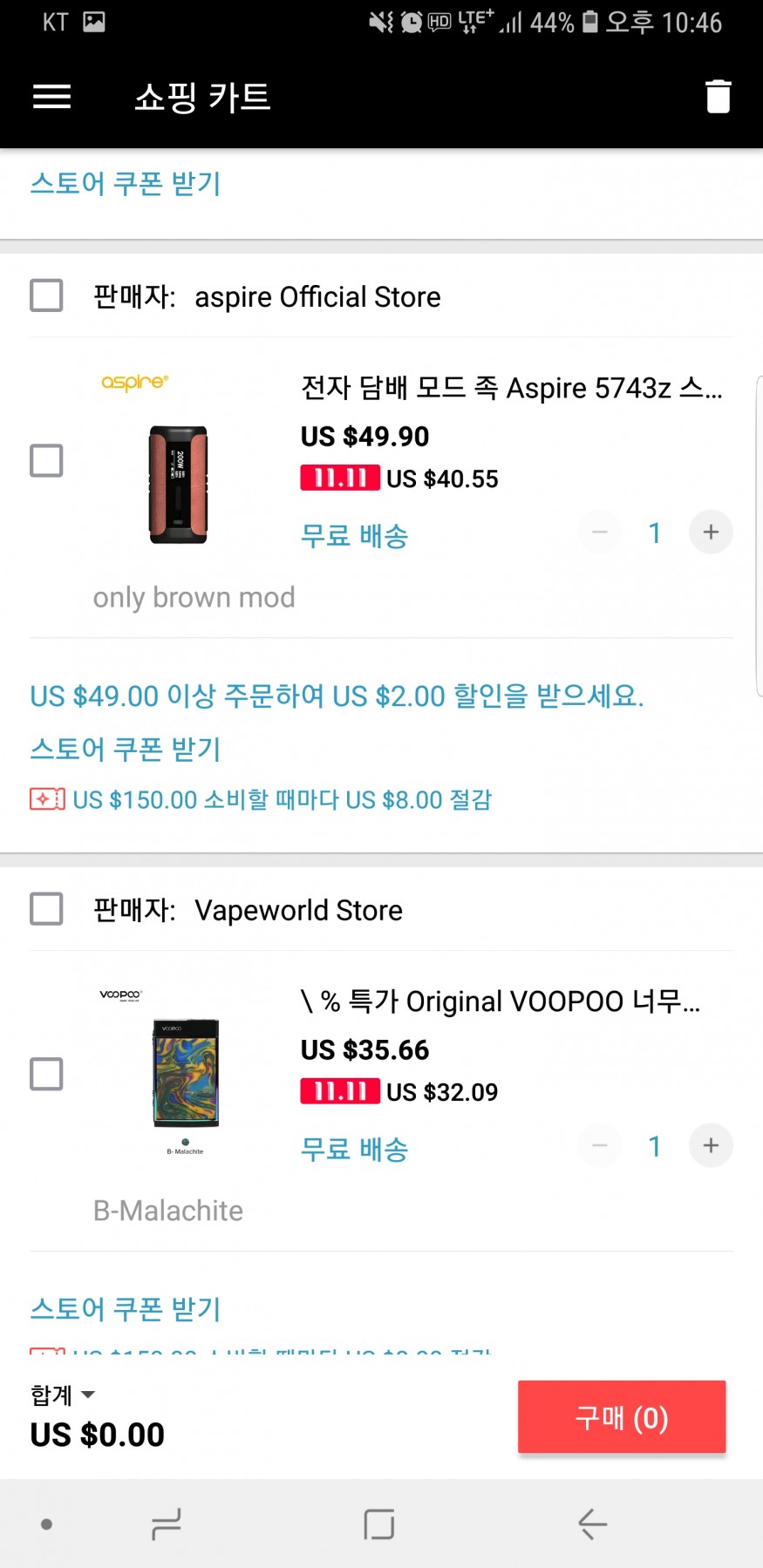Tap the trash can delete icon
This screenshot has height=1568, width=763.
click(718, 97)
